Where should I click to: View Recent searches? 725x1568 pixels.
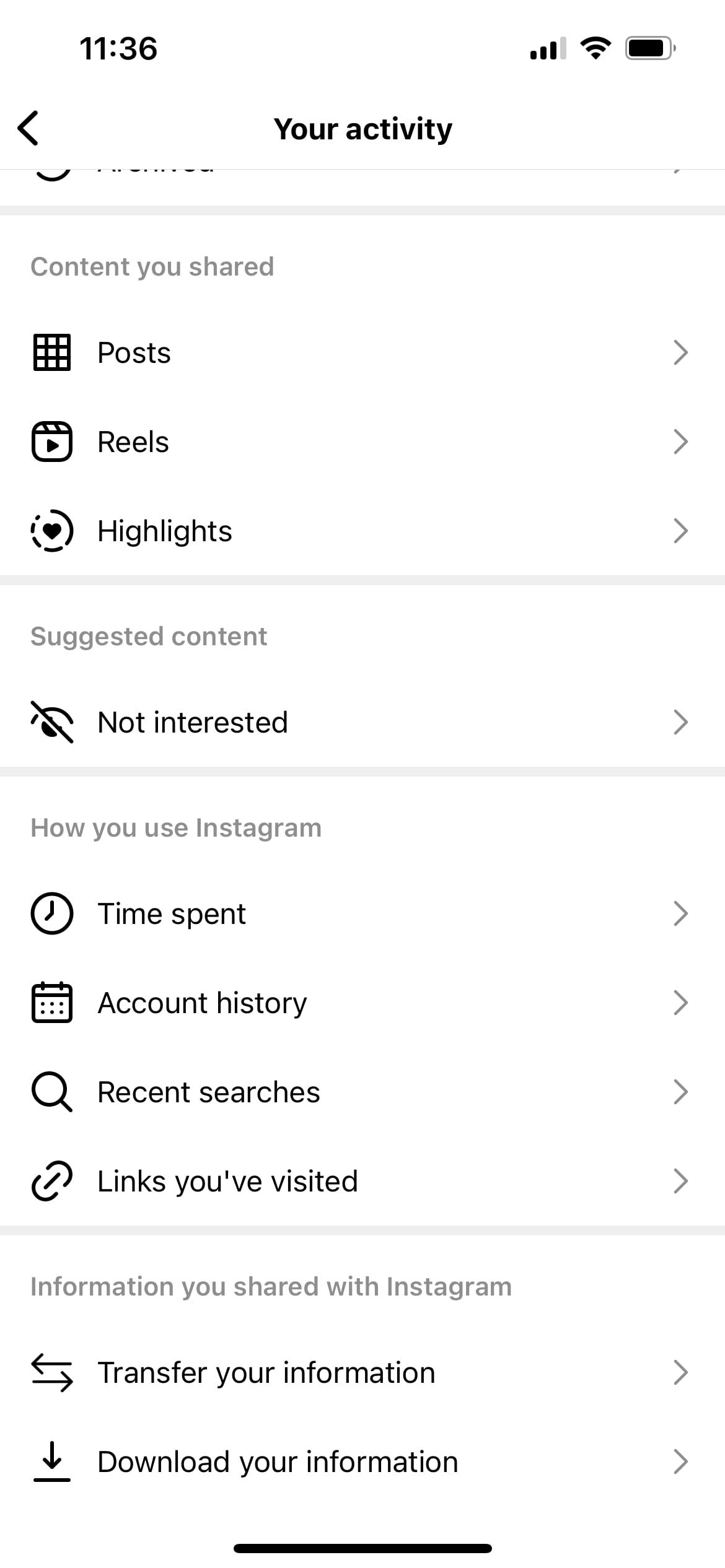pos(208,1092)
